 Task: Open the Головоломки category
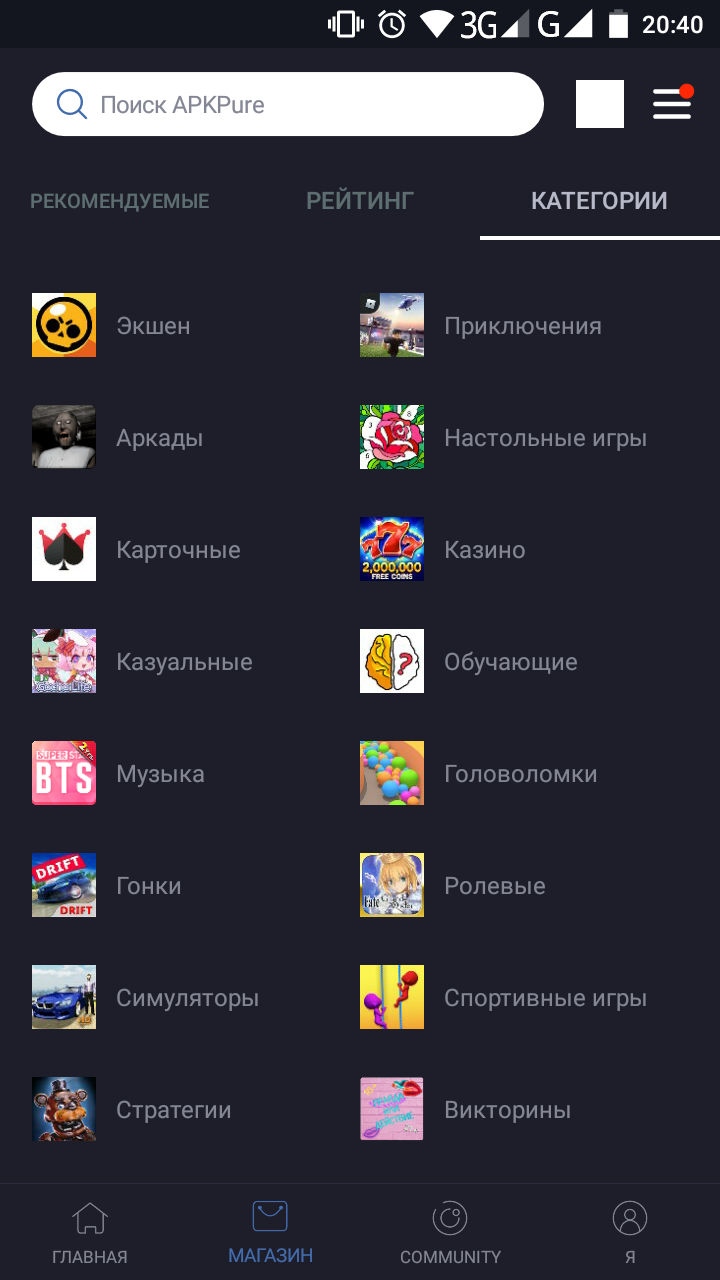tap(520, 774)
